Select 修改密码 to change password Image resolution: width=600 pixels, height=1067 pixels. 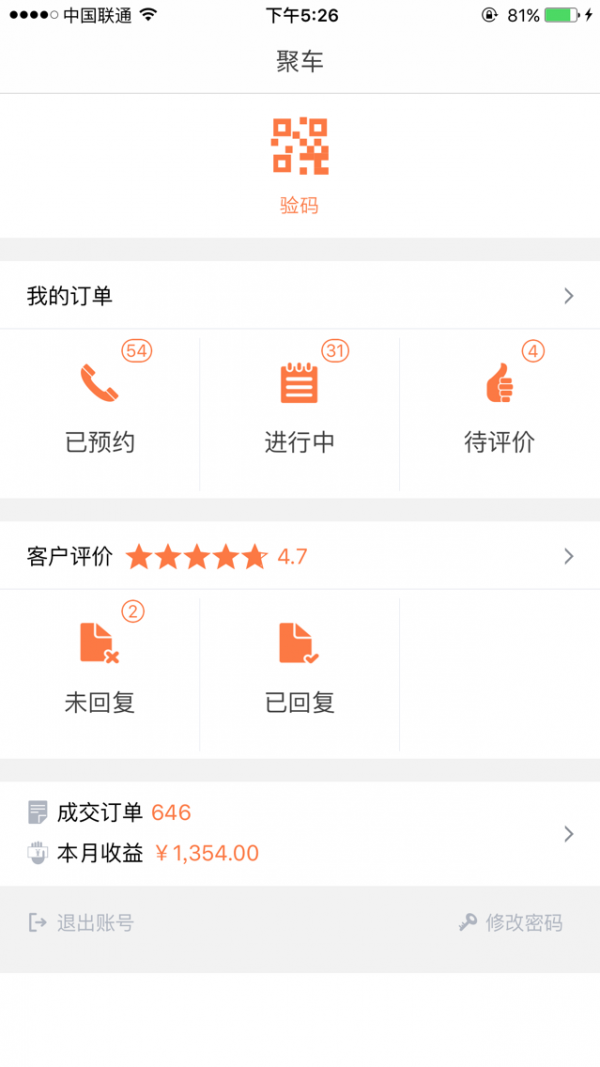[510, 923]
